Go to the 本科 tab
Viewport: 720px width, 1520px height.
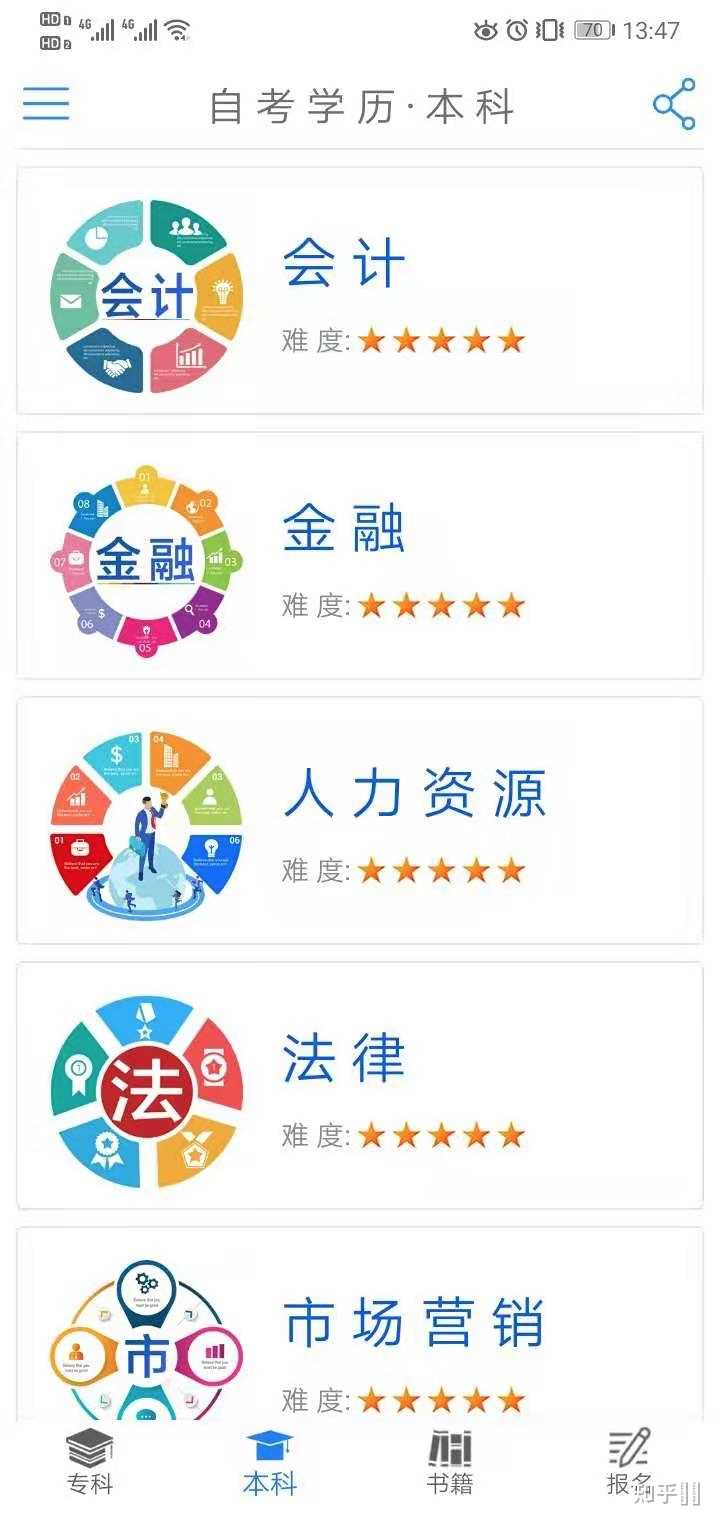click(270, 1463)
